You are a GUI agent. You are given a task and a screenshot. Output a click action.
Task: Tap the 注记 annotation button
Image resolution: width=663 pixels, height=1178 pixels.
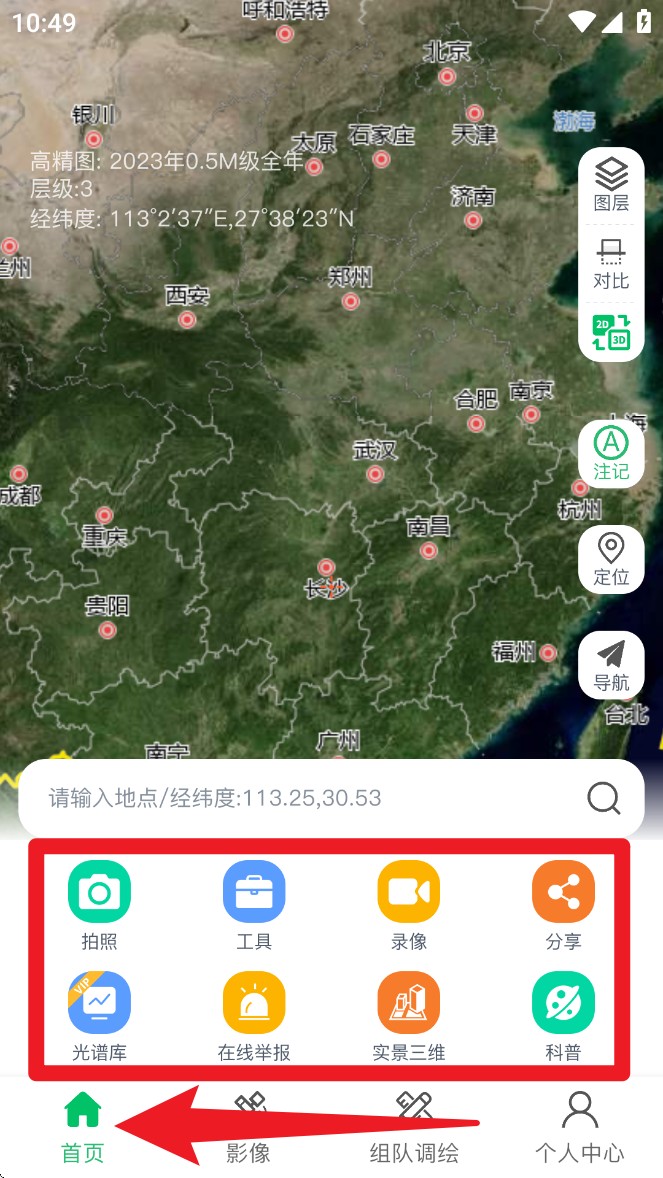[x=611, y=453]
